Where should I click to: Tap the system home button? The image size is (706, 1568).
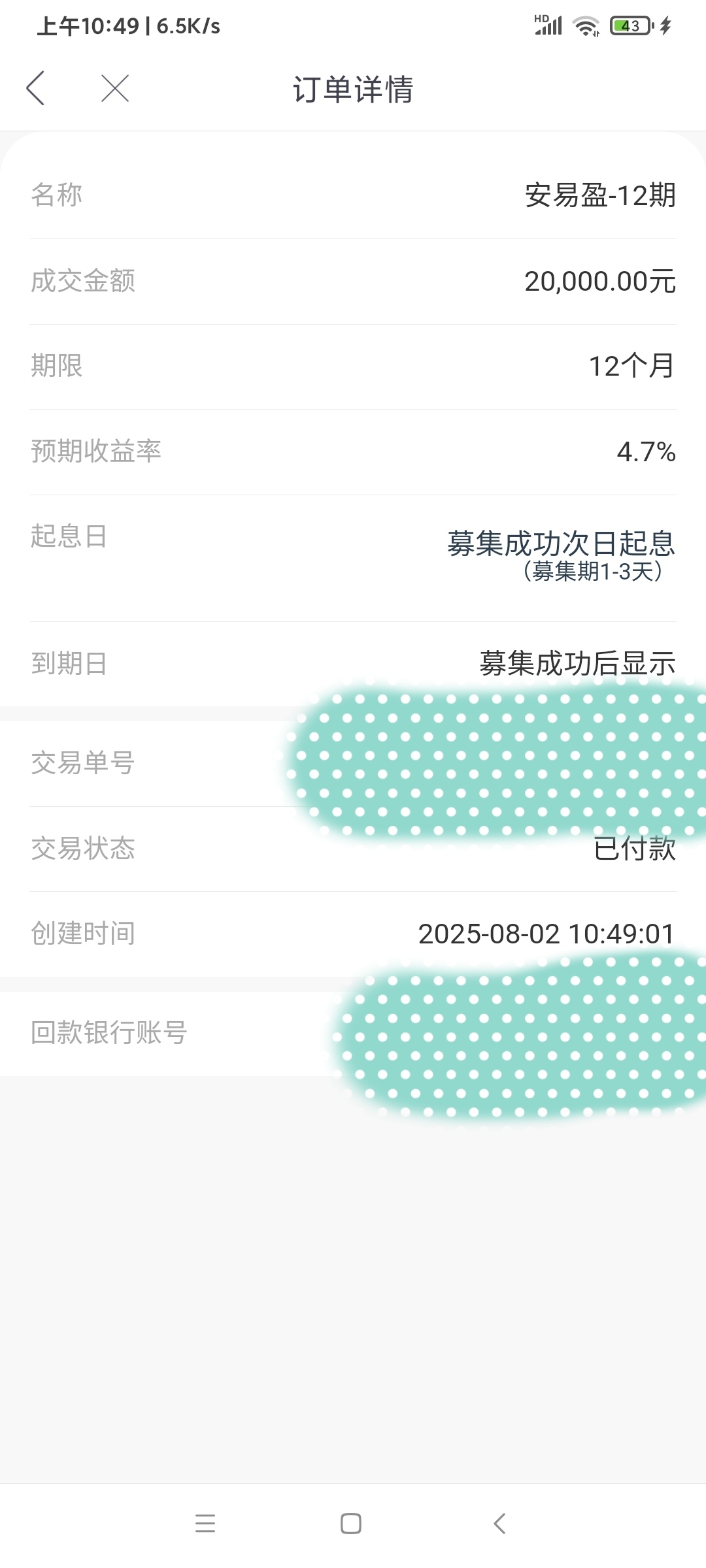coord(351,1524)
